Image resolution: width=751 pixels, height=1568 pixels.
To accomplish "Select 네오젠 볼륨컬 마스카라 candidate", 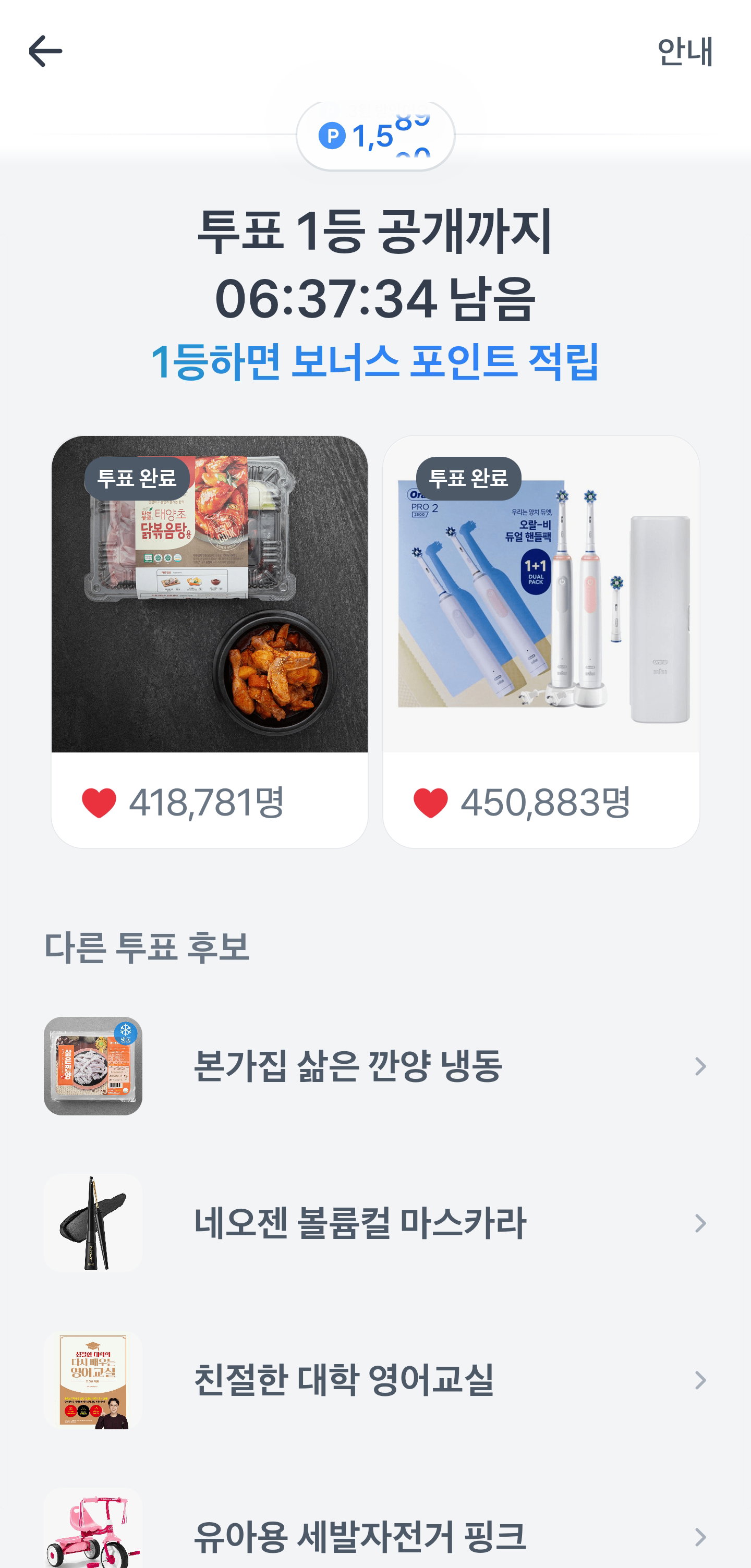I will [375, 1223].
